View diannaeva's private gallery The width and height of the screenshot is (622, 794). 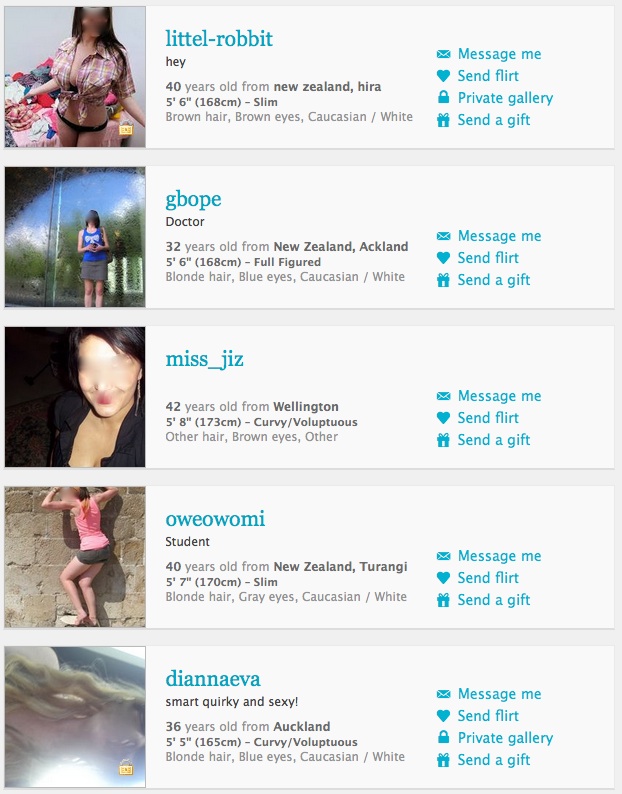[504, 738]
